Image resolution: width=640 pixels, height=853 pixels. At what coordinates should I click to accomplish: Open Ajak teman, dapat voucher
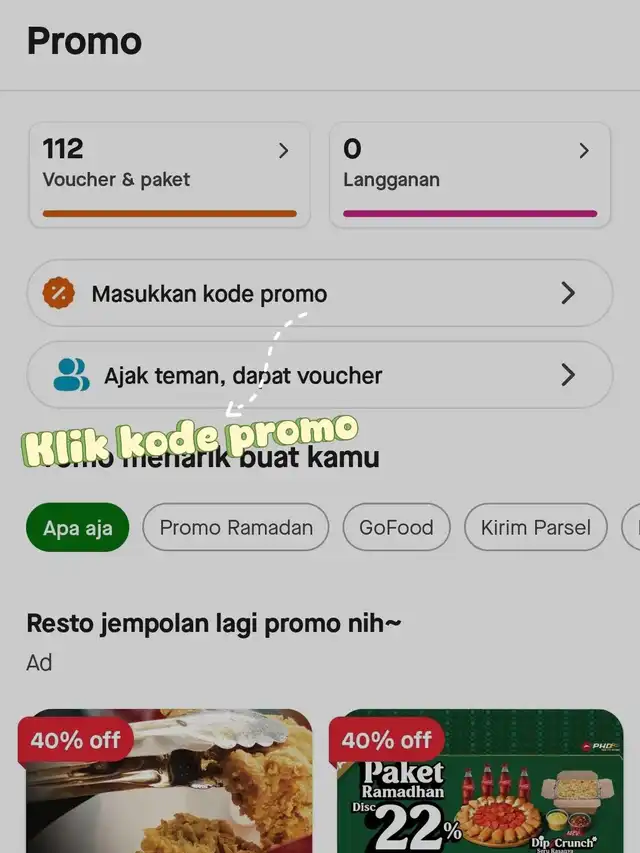[x=319, y=375]
